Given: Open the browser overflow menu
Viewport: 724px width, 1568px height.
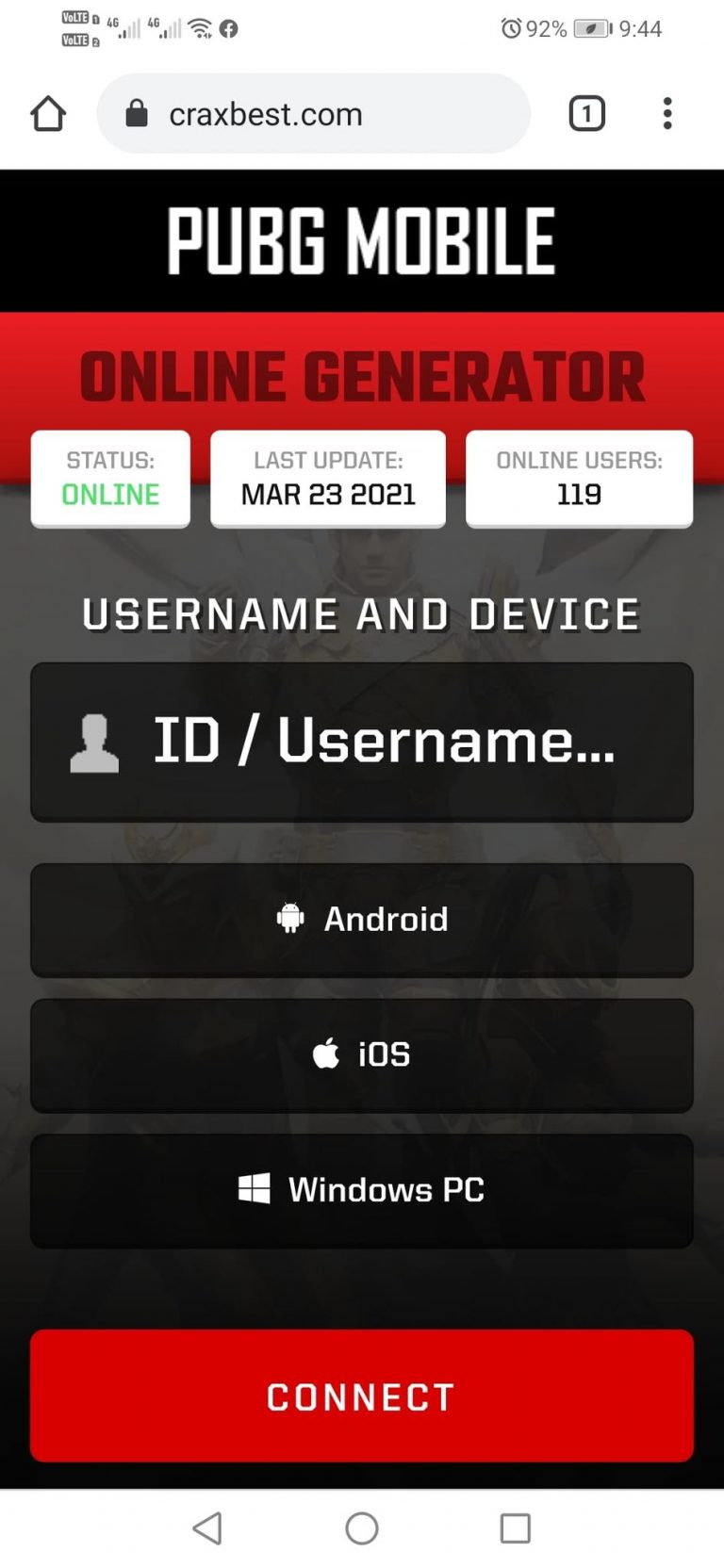Looking at the screenshot, I should (x=667, y=114).
